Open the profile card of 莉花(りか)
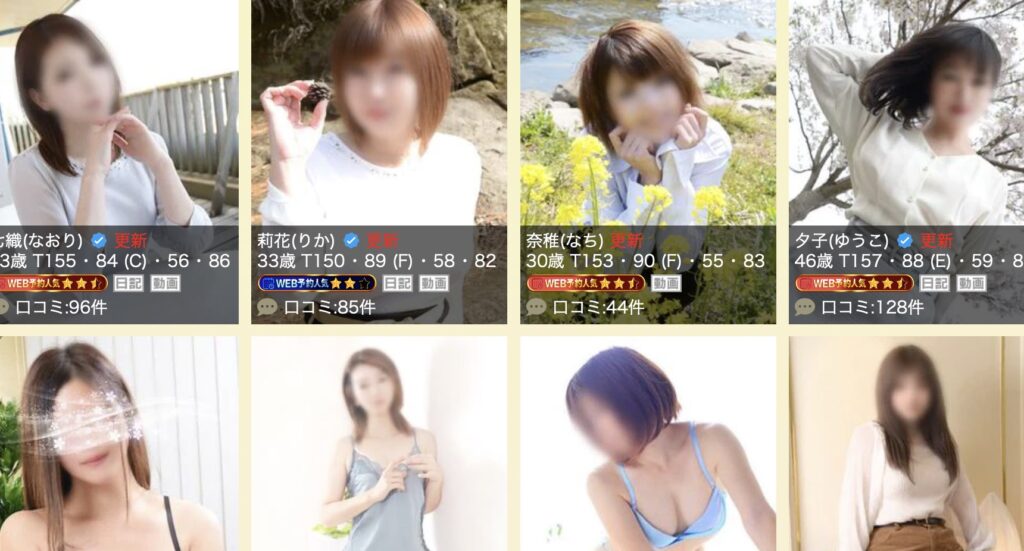The image size is (1024, 551). tap(378, 120)
